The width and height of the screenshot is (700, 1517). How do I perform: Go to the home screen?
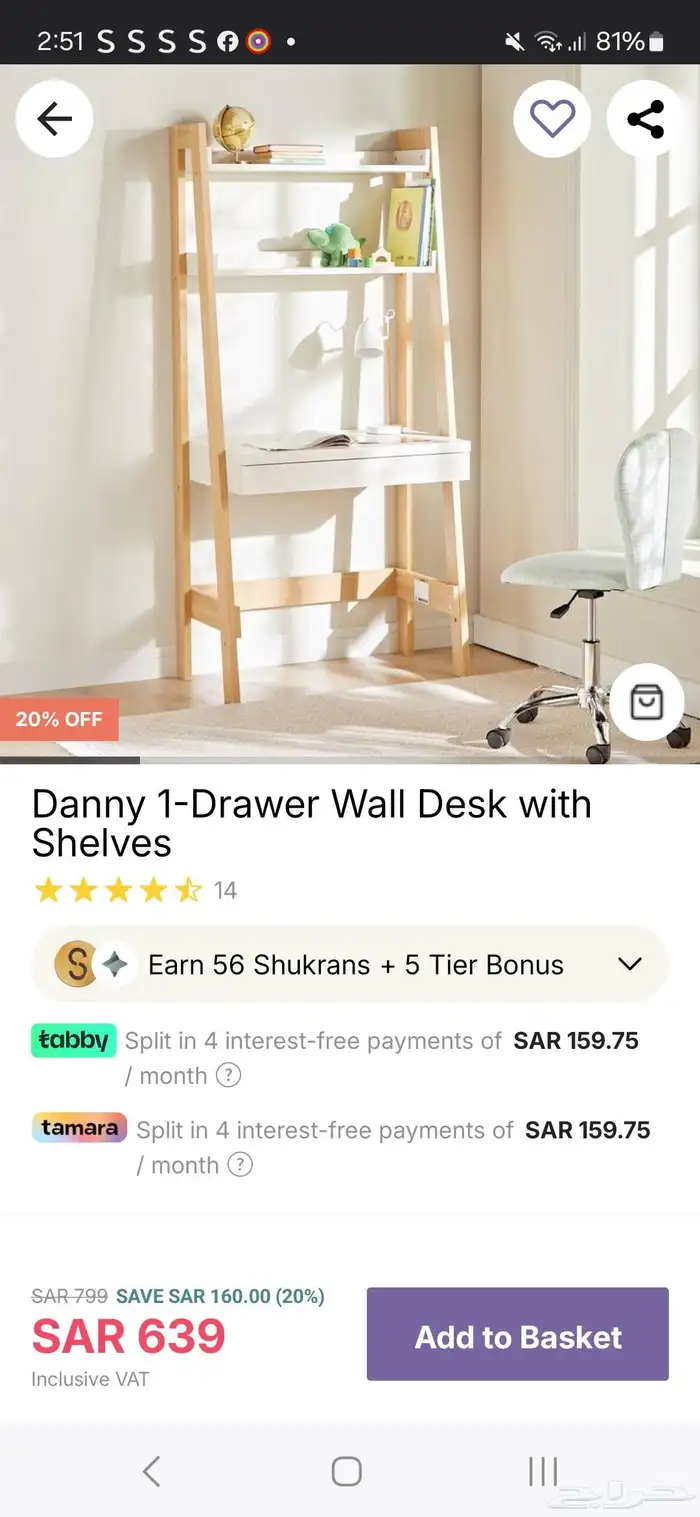[x=346, y=1471]
